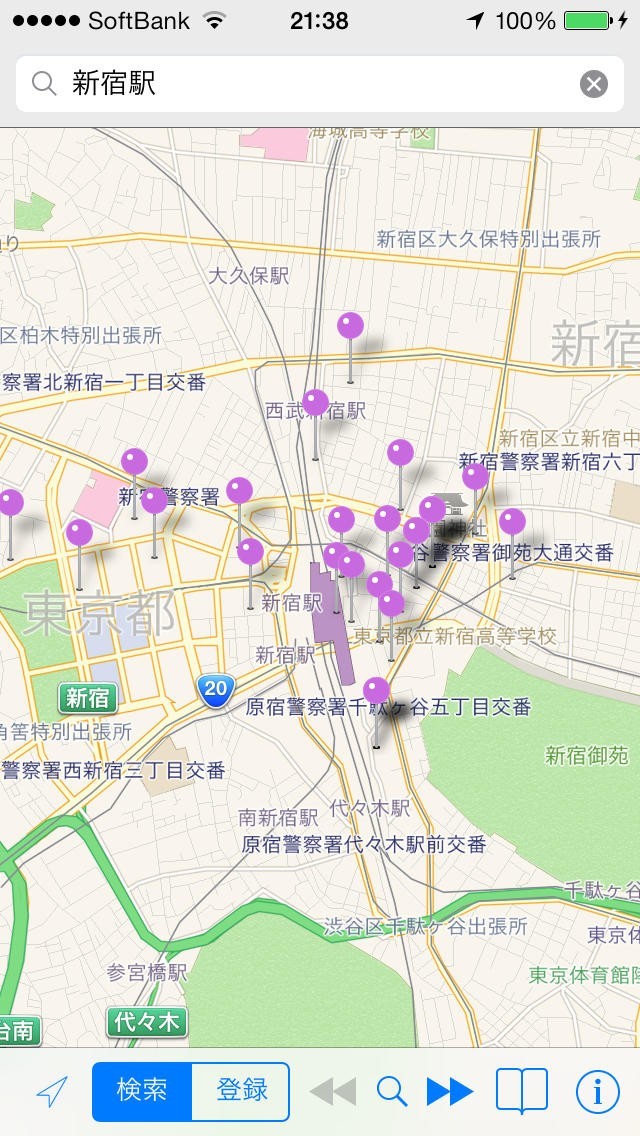Screen dimensions: 640x1136
Task: Switch to the 登録 segment
Action: (x=241, y=1091)
